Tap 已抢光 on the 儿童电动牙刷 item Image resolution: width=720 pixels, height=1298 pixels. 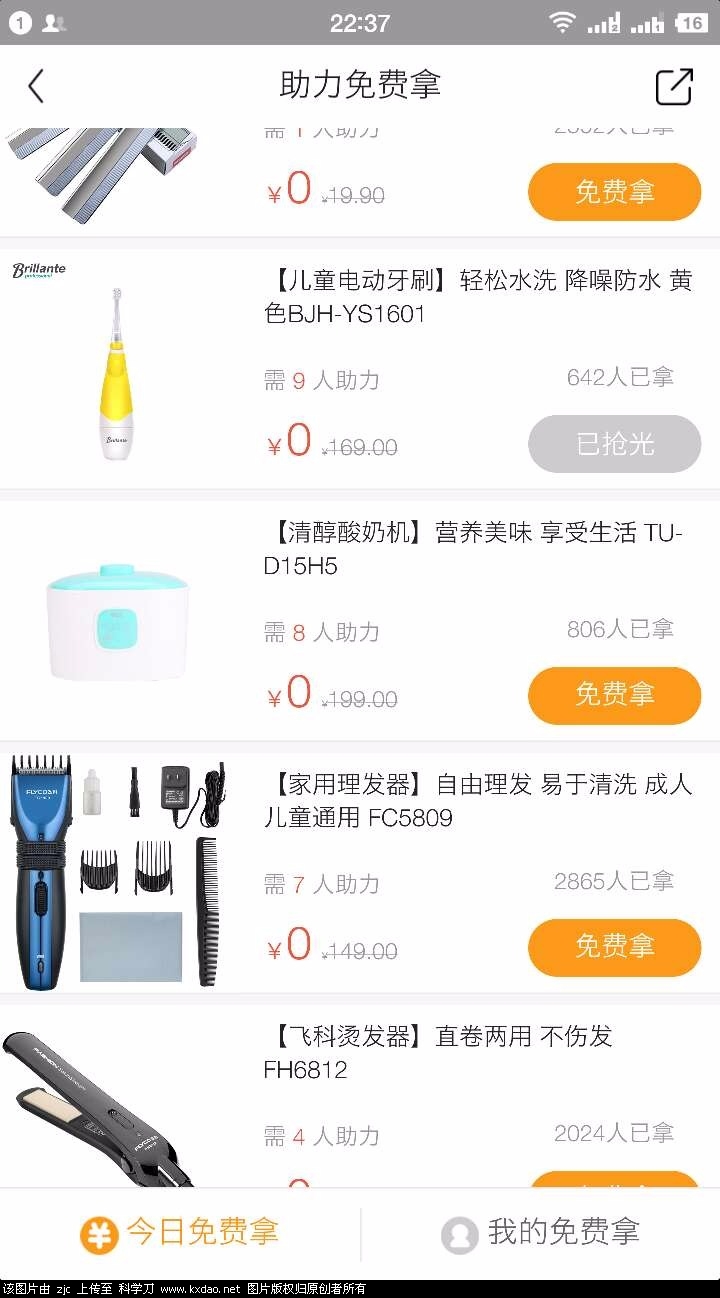click(614, 444)
